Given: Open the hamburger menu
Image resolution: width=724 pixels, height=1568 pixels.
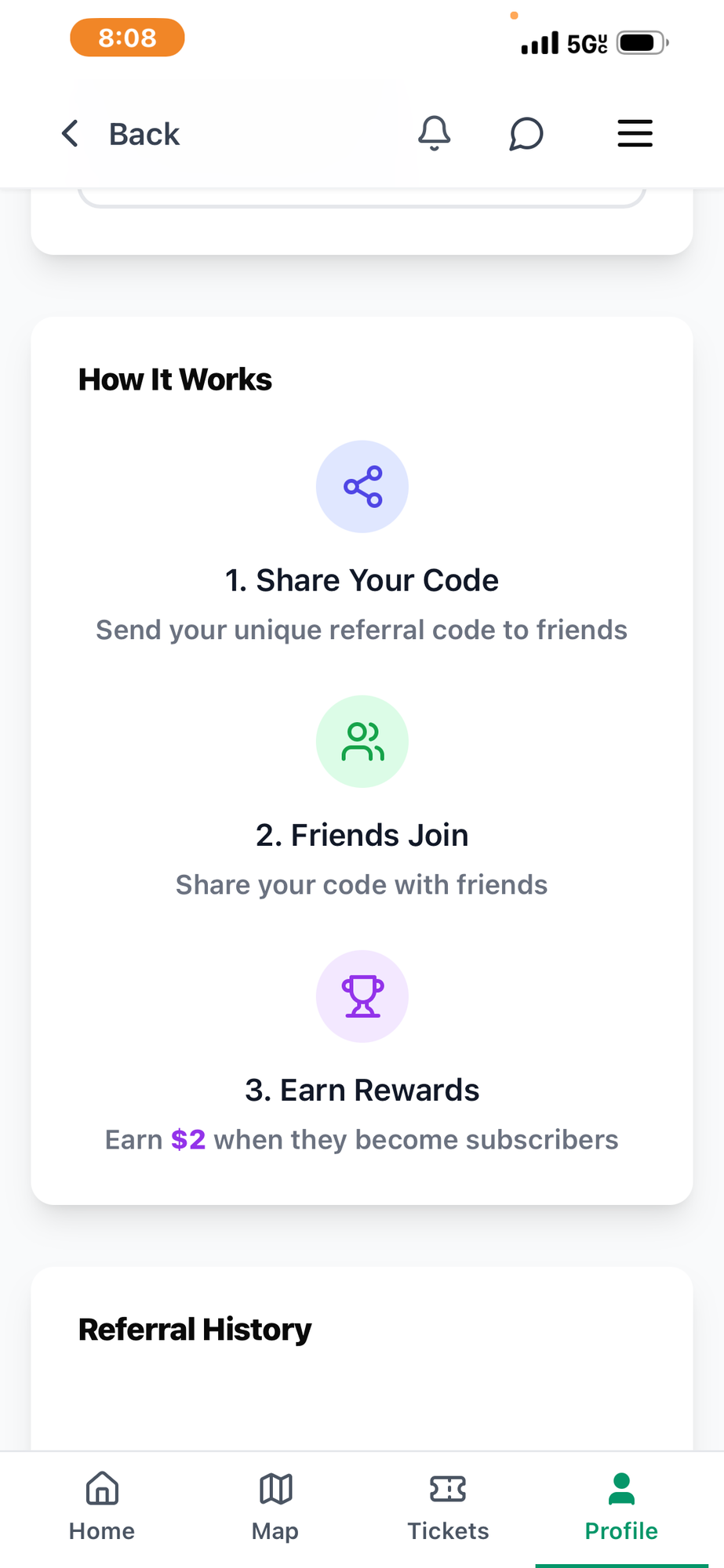Looking at the screenshot, I should (x=635, y=133).
